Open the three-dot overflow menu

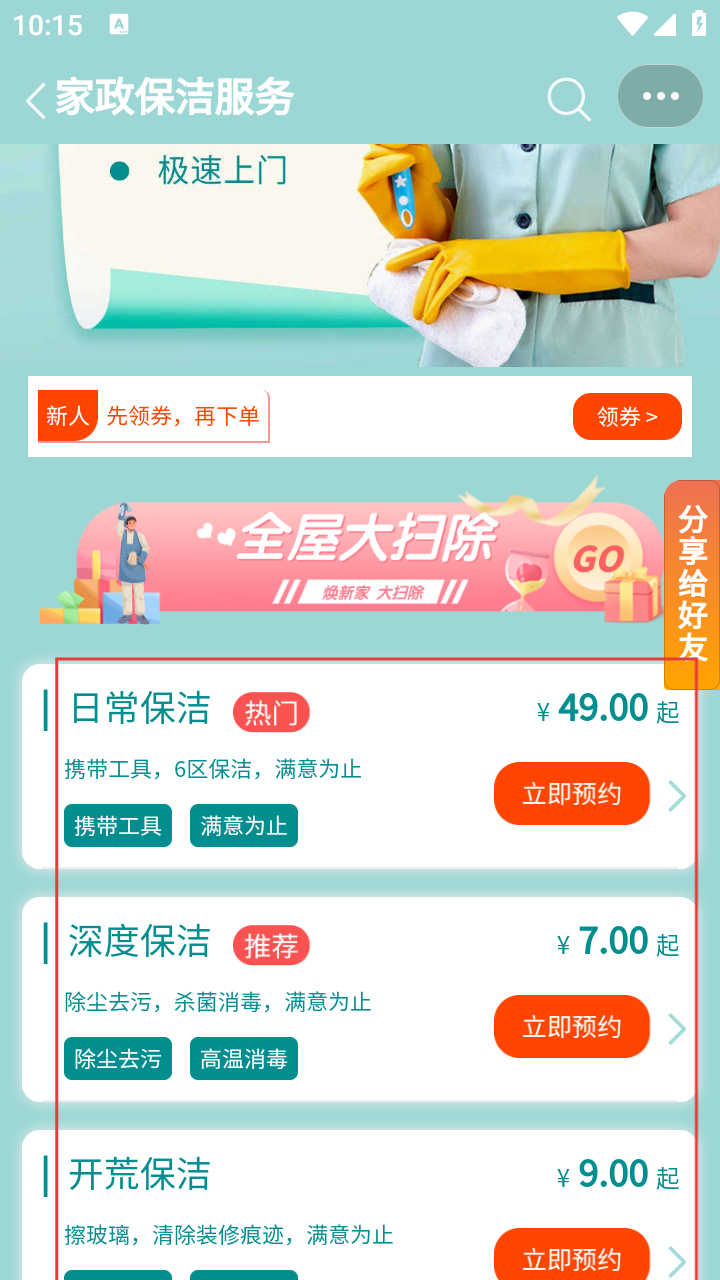tap(660, 97)
